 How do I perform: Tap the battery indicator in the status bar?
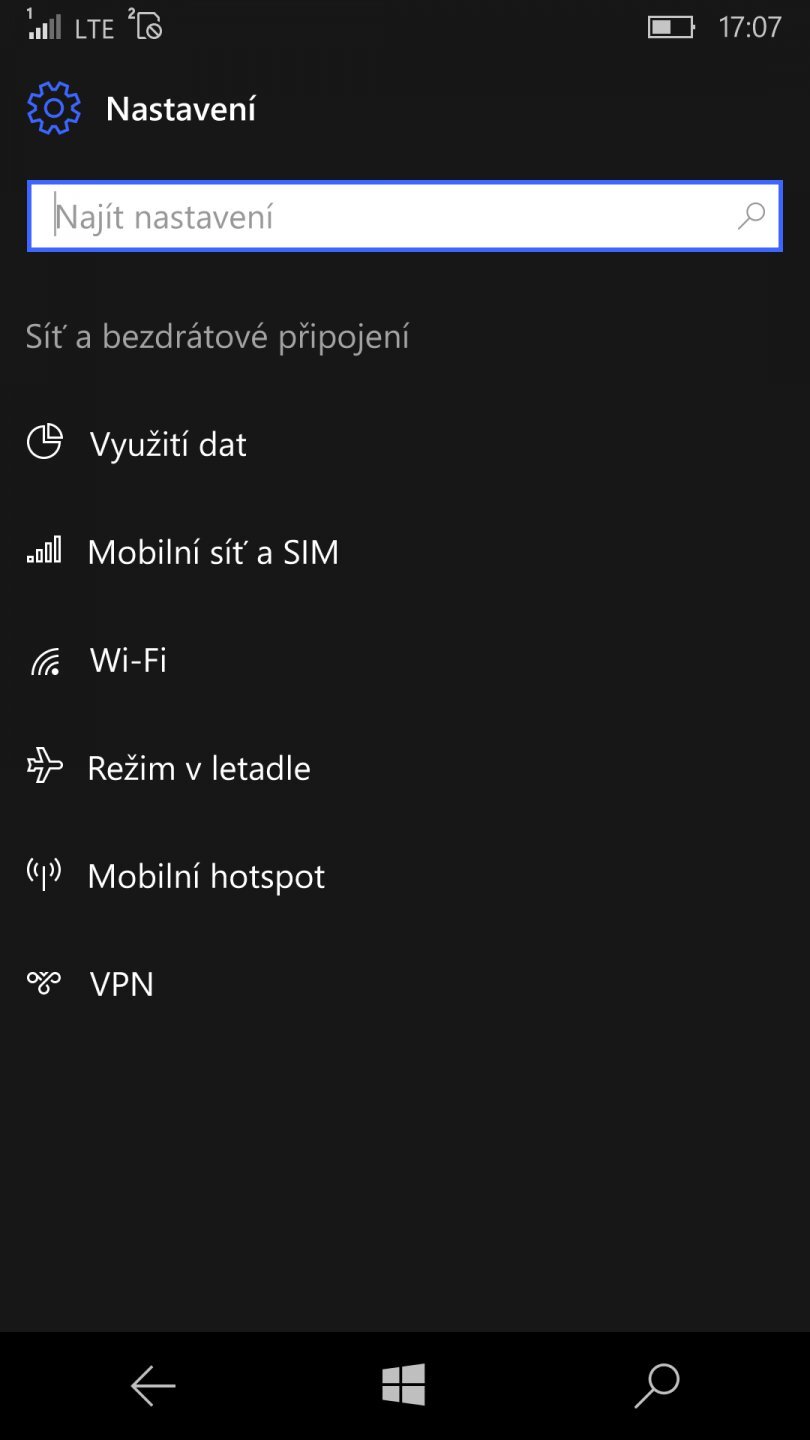pyautogui.click(x=670, y=26)
